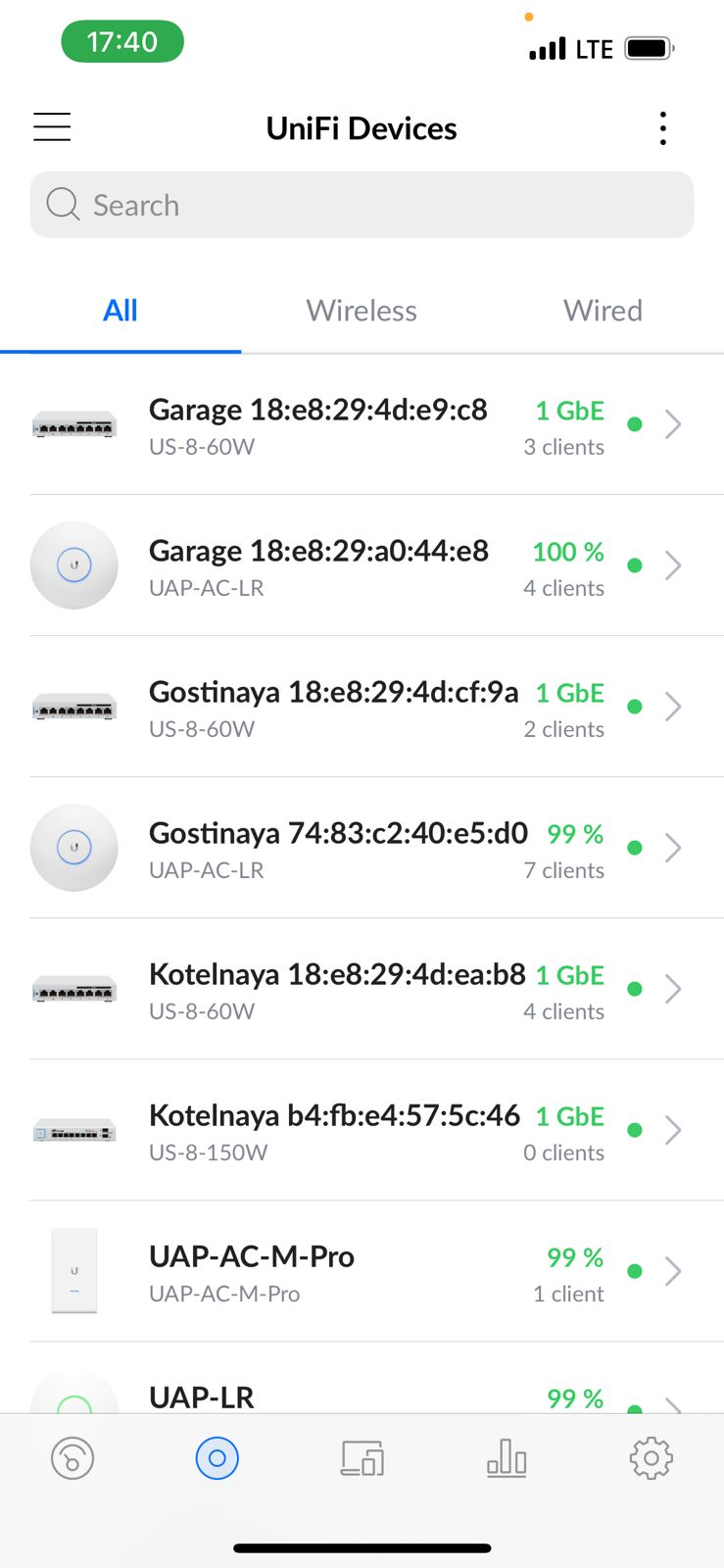Viewport: 724px width, 1568px height.
Task: Open the statistics bottom tab
Action: point(507,1458)
